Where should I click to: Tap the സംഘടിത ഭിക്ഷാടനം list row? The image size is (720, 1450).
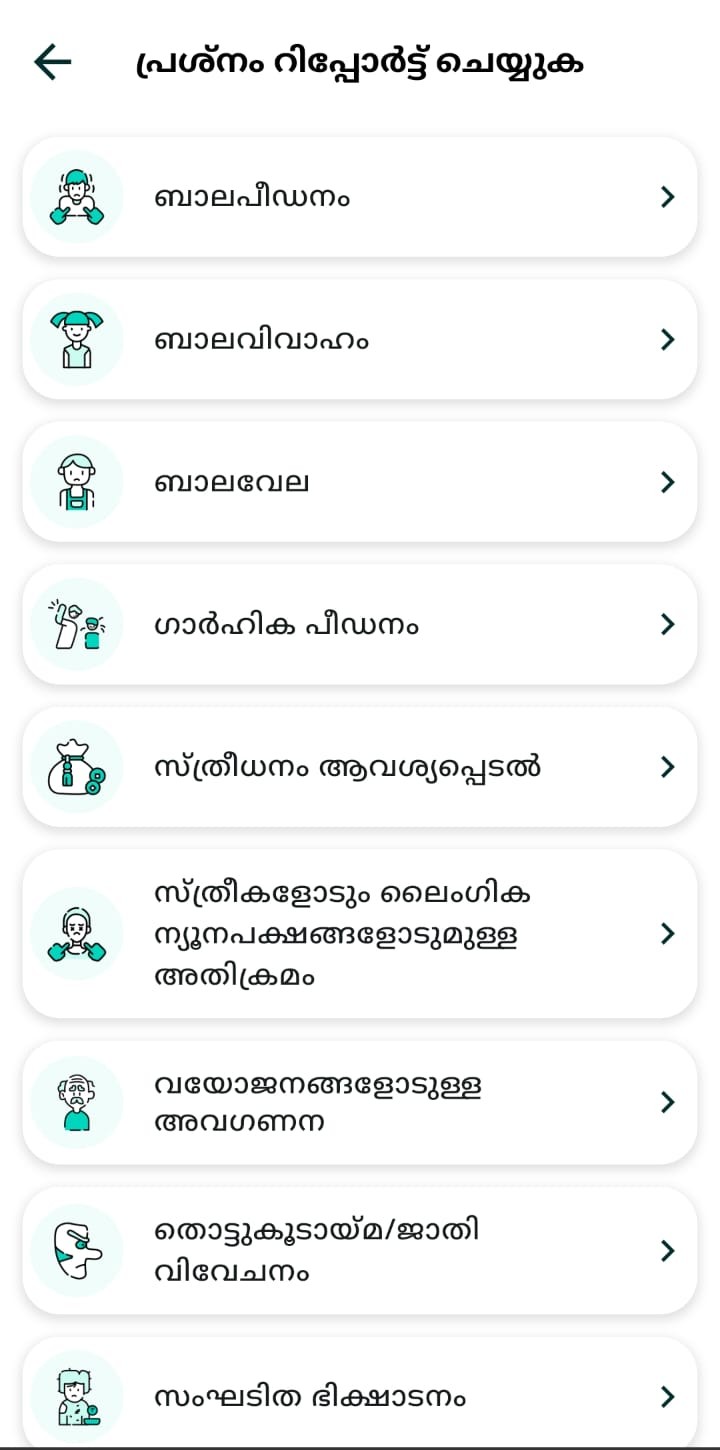point(360,1395)
